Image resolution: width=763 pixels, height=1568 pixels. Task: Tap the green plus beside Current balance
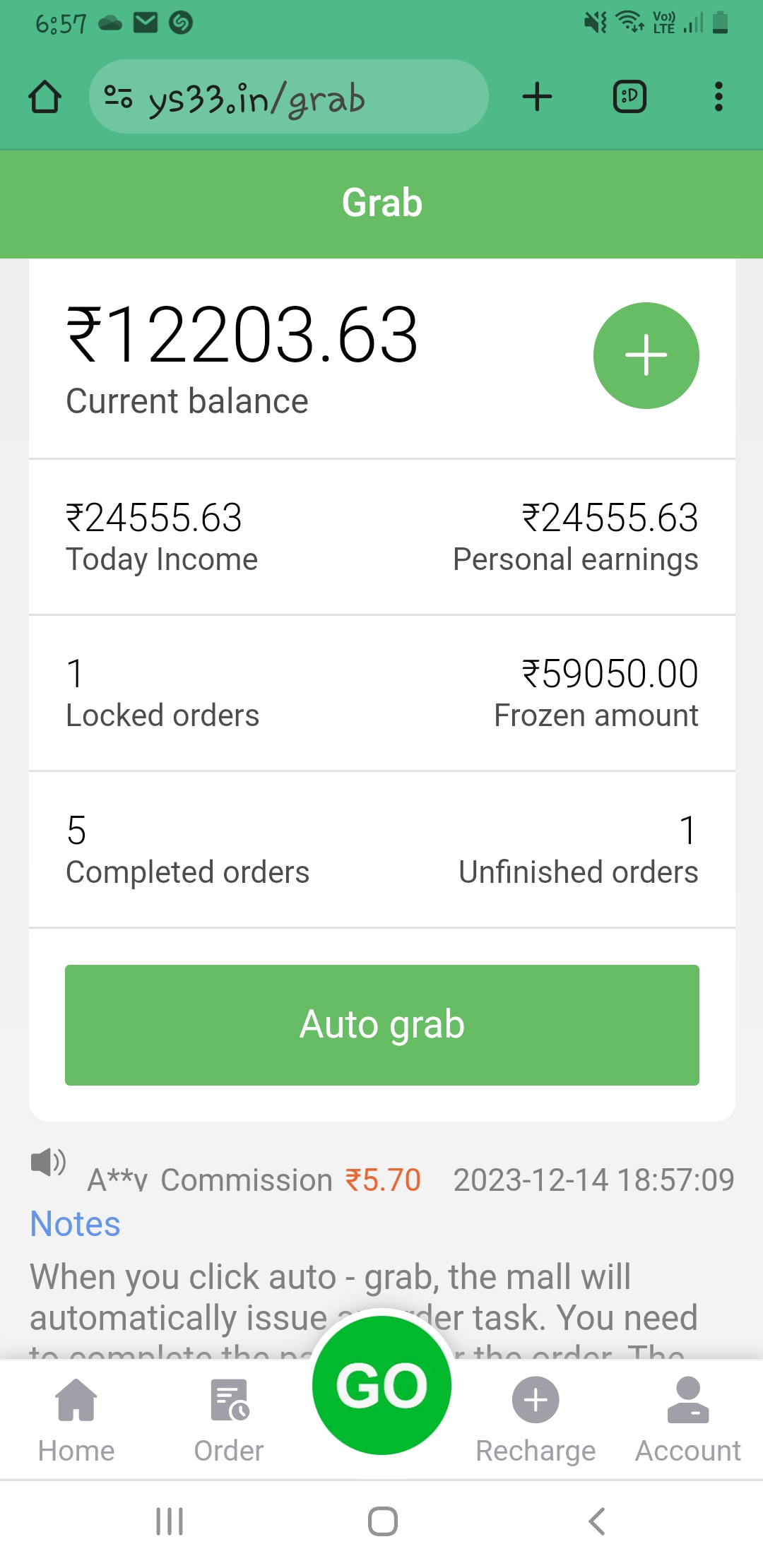[x=646, y=355]
